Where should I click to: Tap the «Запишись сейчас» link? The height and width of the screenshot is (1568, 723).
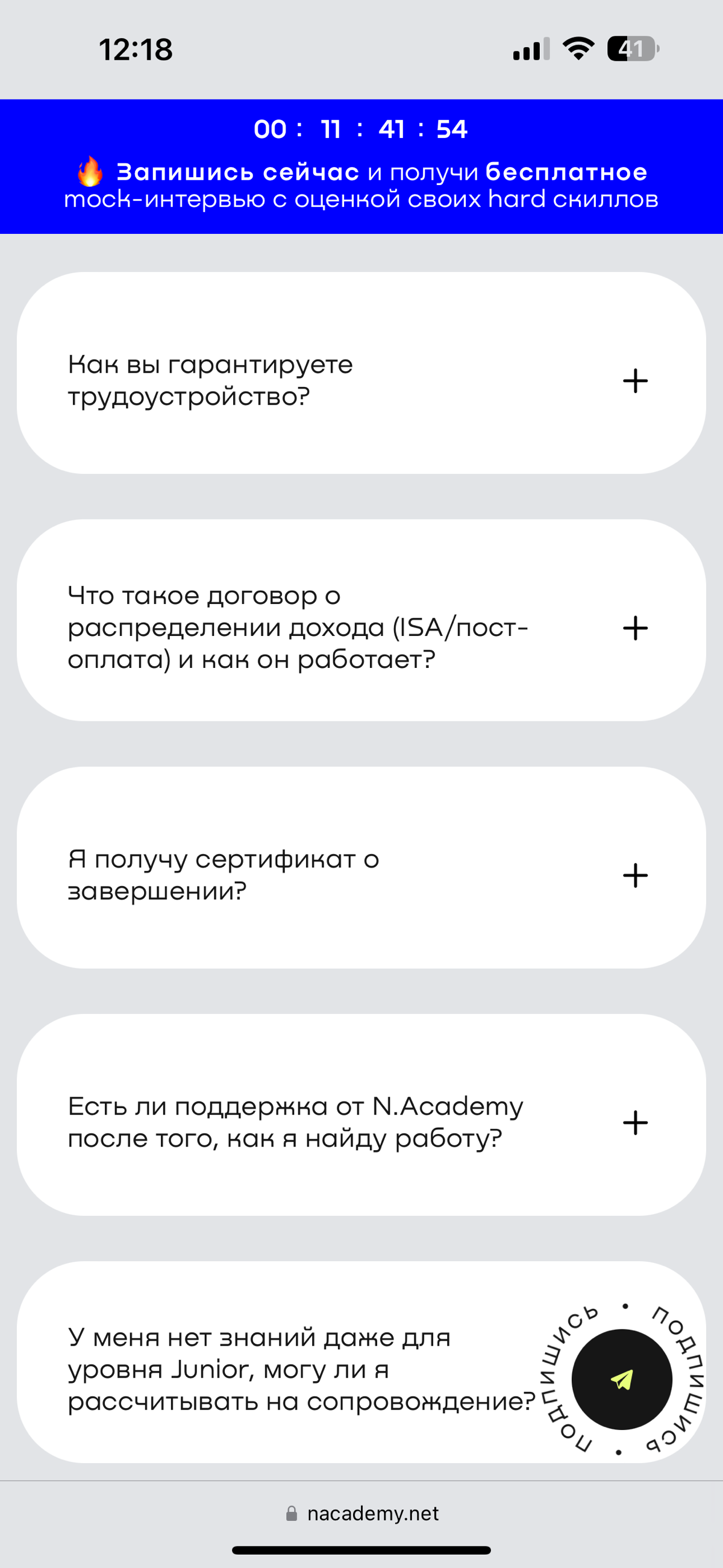[237, 172]
